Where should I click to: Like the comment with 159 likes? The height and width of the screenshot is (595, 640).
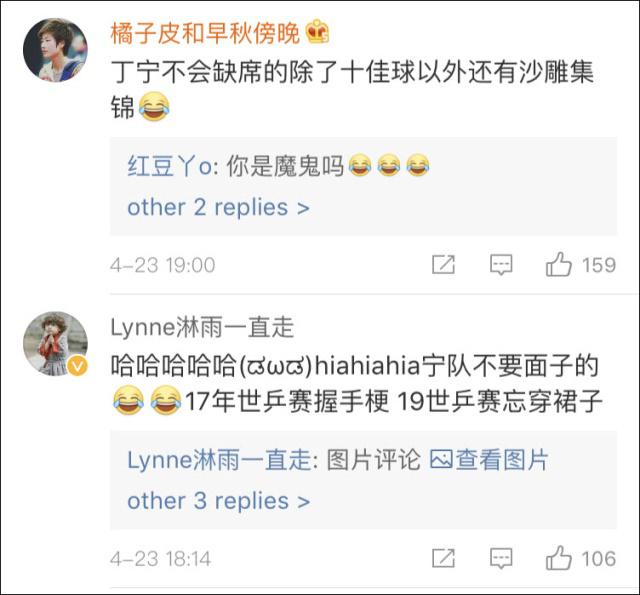click(x=560, y=265)
